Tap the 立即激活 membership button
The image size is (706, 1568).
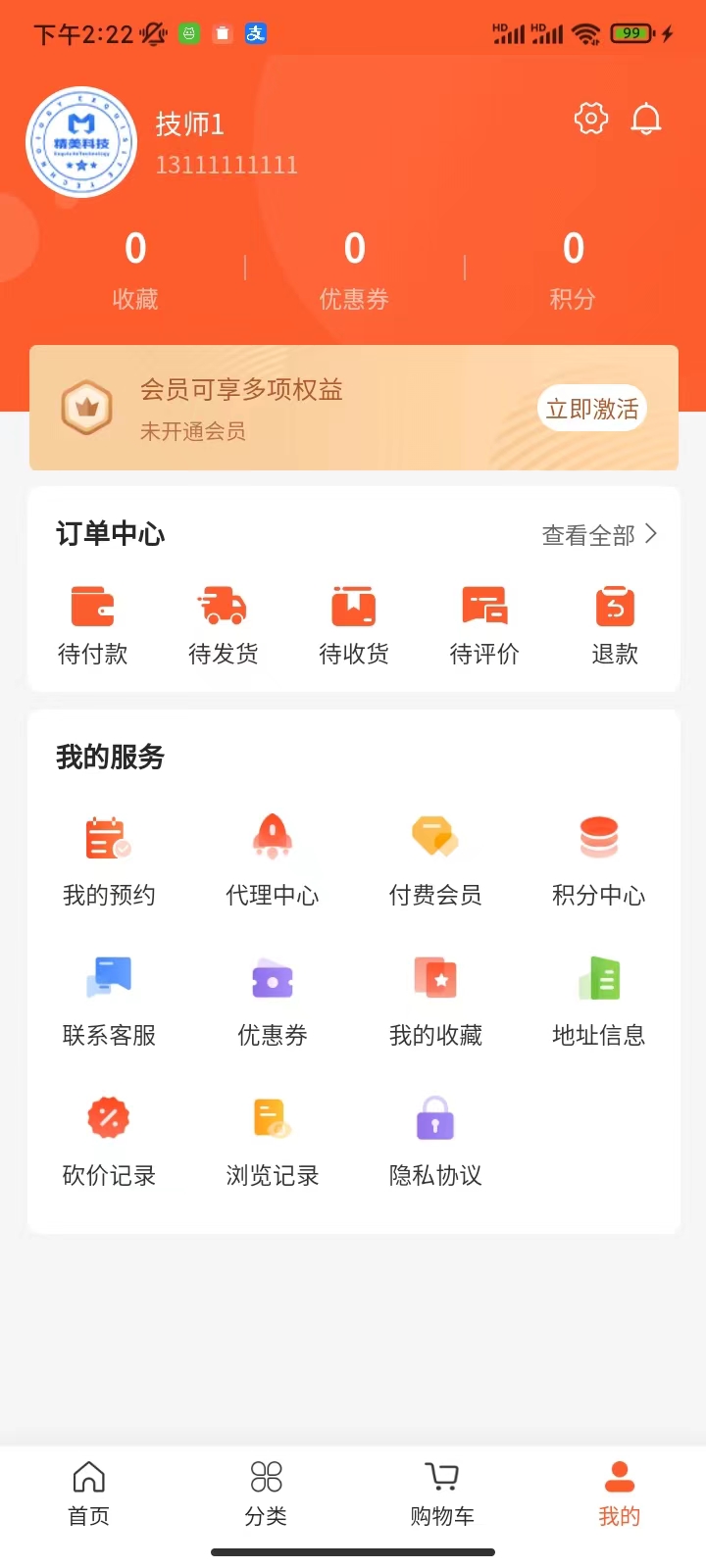tap(592, 409)
